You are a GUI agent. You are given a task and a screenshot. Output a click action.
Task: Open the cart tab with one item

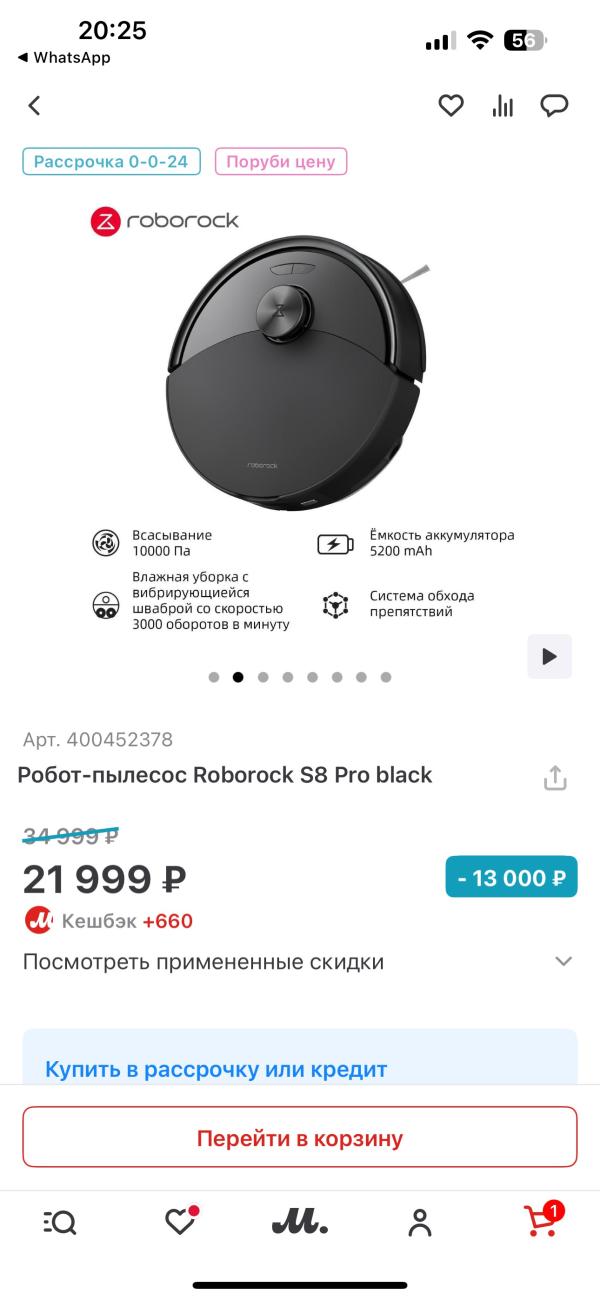point(543,1220)
